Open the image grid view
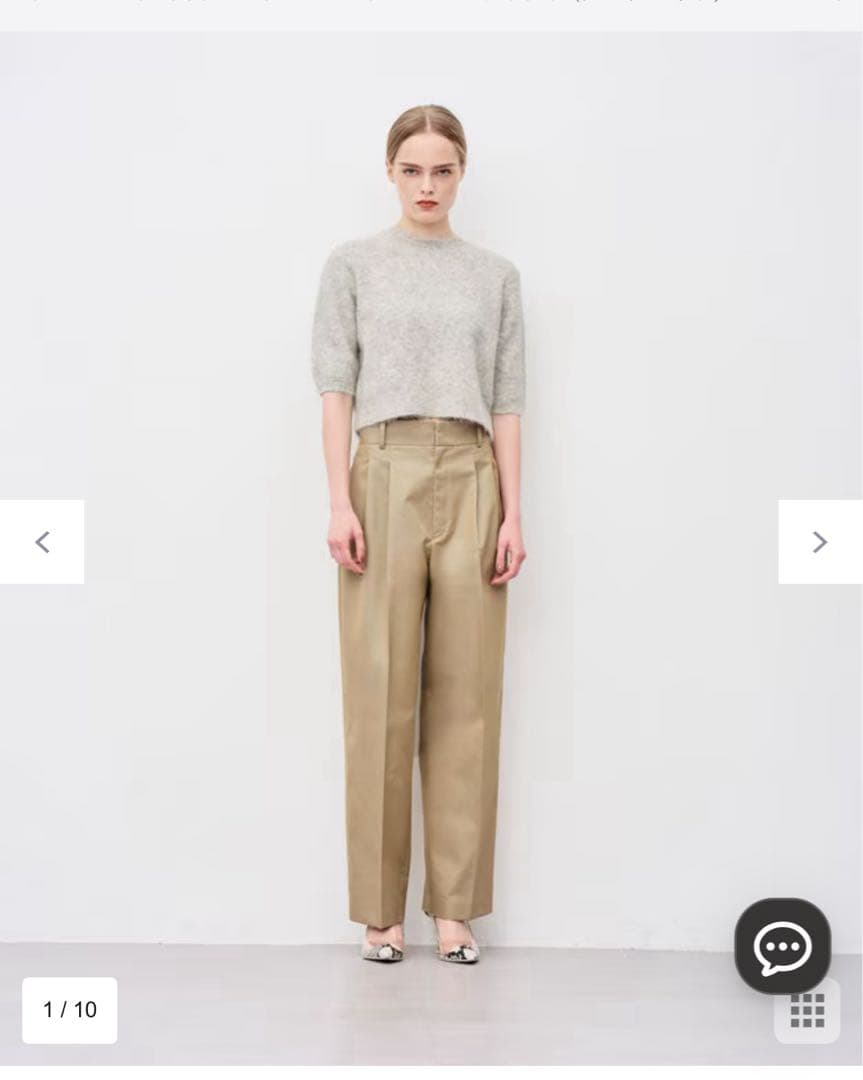This screenshot has height=1080, width=863. click(807, 1012)
